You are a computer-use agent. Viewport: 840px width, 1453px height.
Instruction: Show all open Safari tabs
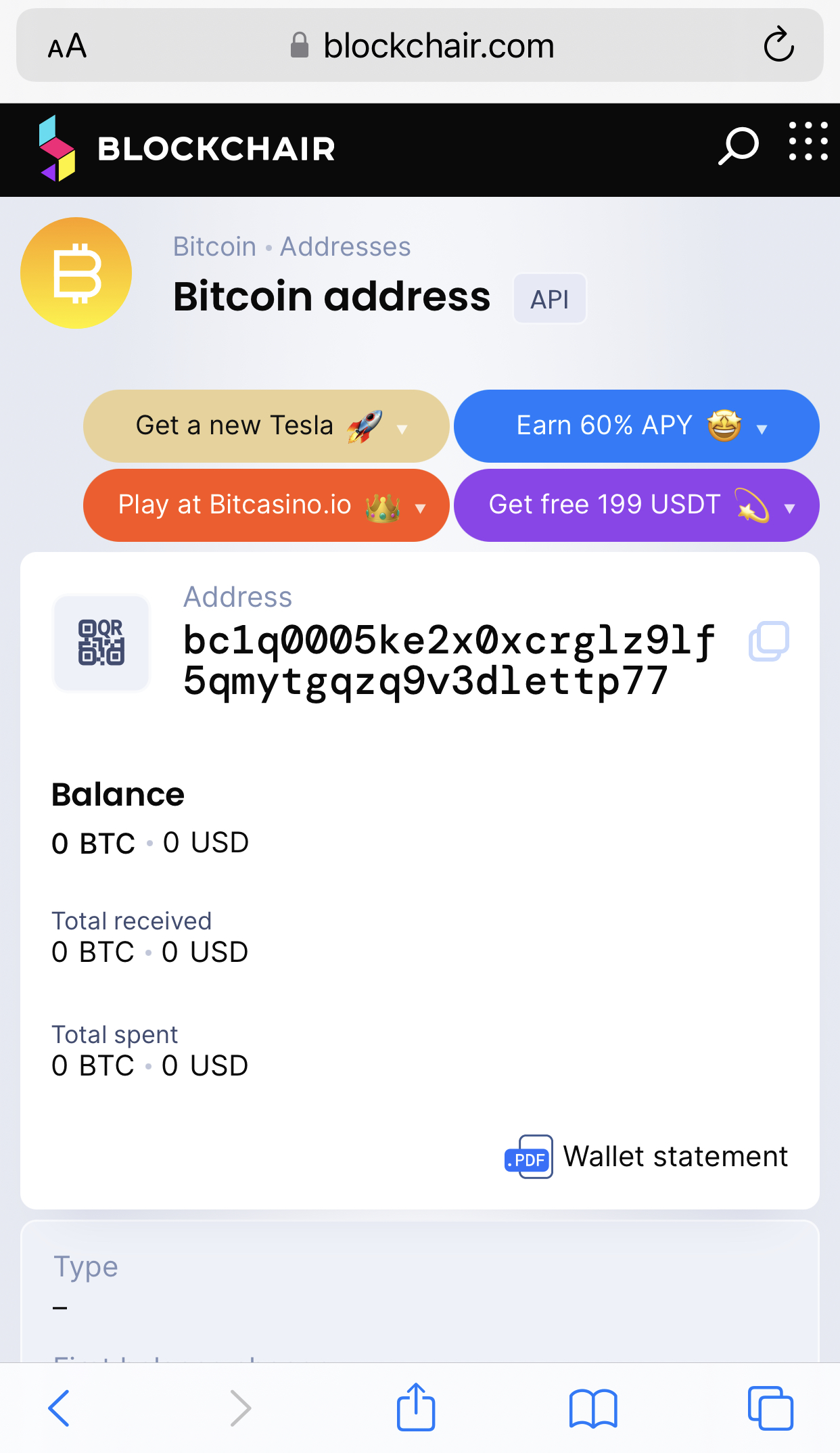[770, 1408]
